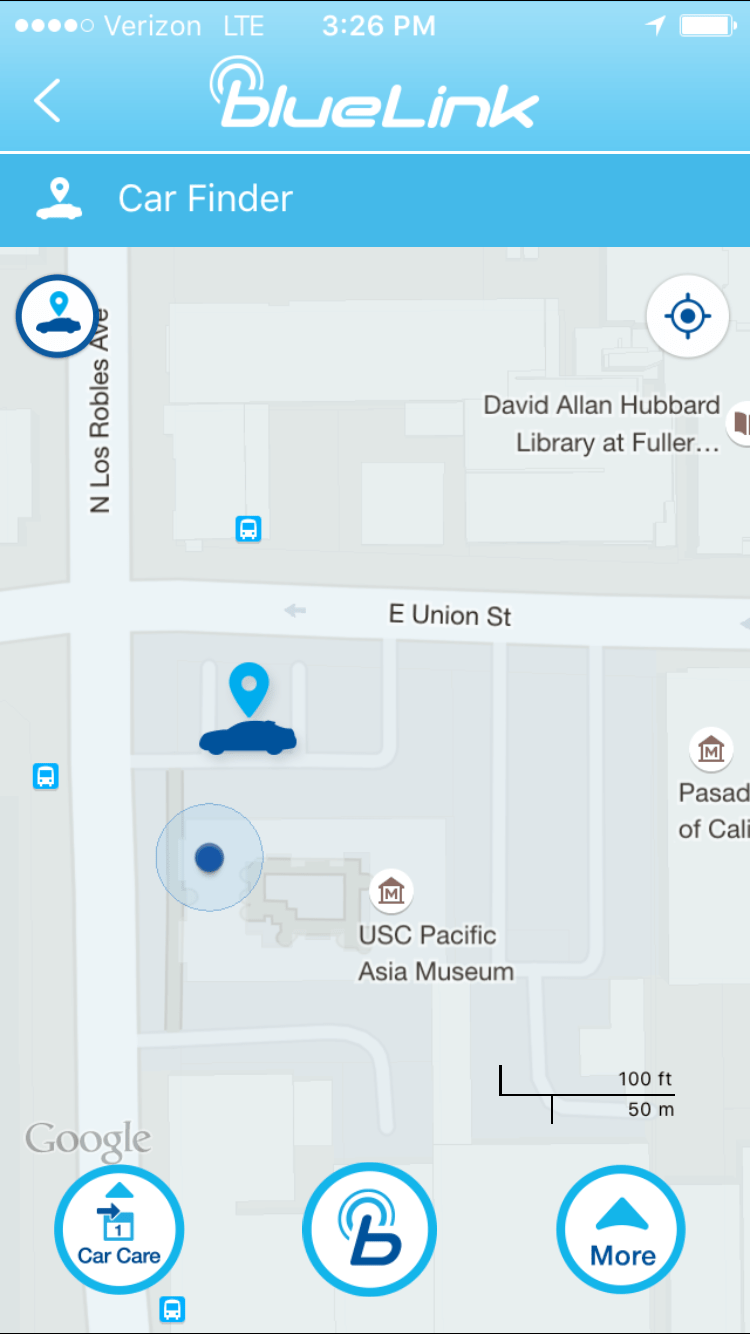Viewport: 750px width, 1334px height.
Task: Open Google Maps via the Google logo
Action: pyautogui.click(x=88, y=1137)
